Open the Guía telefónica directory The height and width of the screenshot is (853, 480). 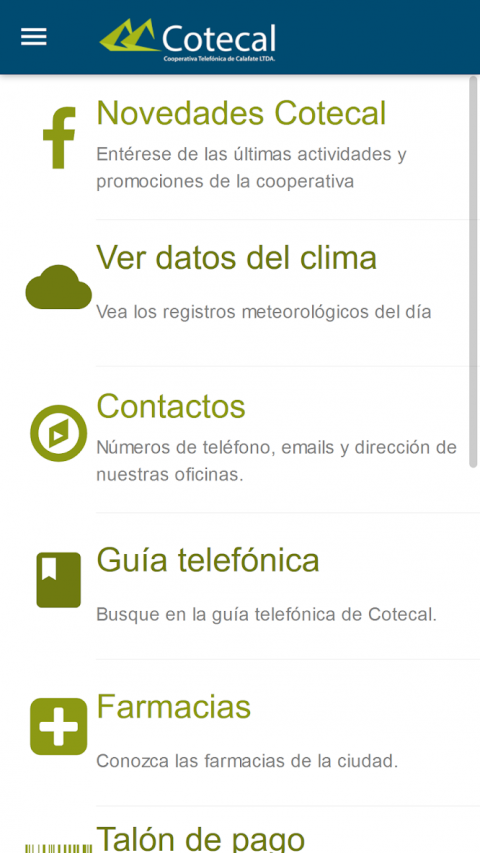(x=240, y=586)
